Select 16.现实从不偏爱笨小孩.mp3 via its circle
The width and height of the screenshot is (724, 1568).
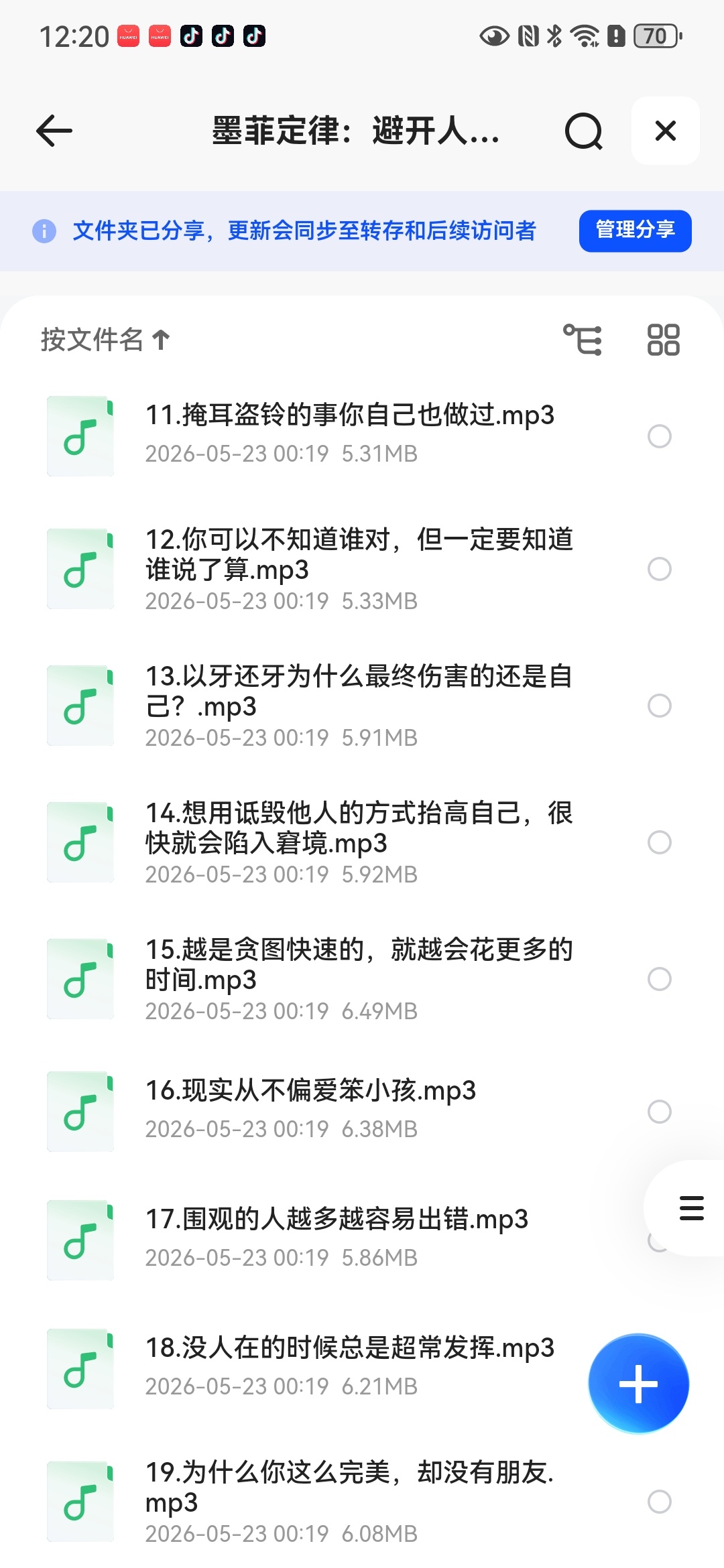(x=660, y=1112)
